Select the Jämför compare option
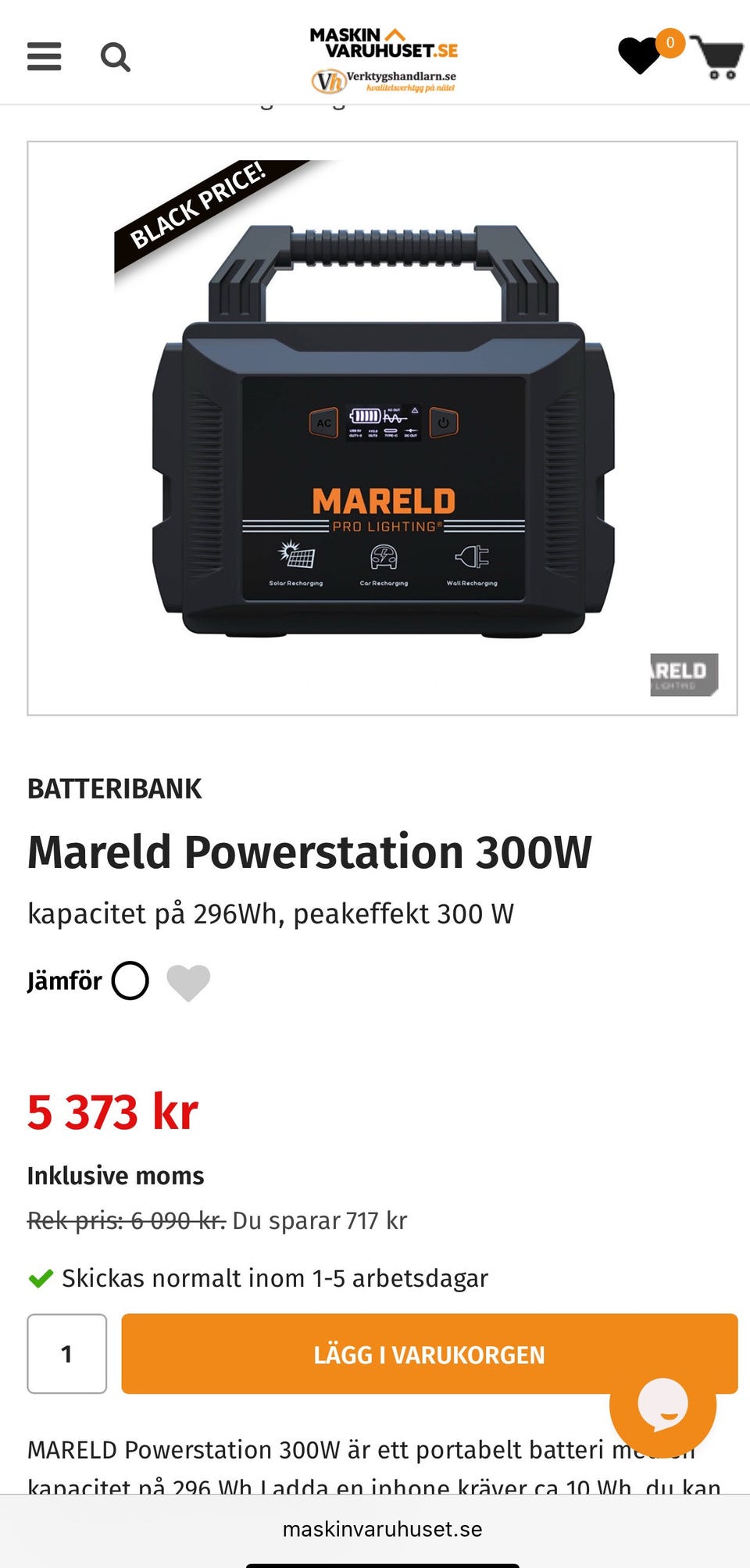Viewport: 750px width, 1568px height. pos(130,980)
